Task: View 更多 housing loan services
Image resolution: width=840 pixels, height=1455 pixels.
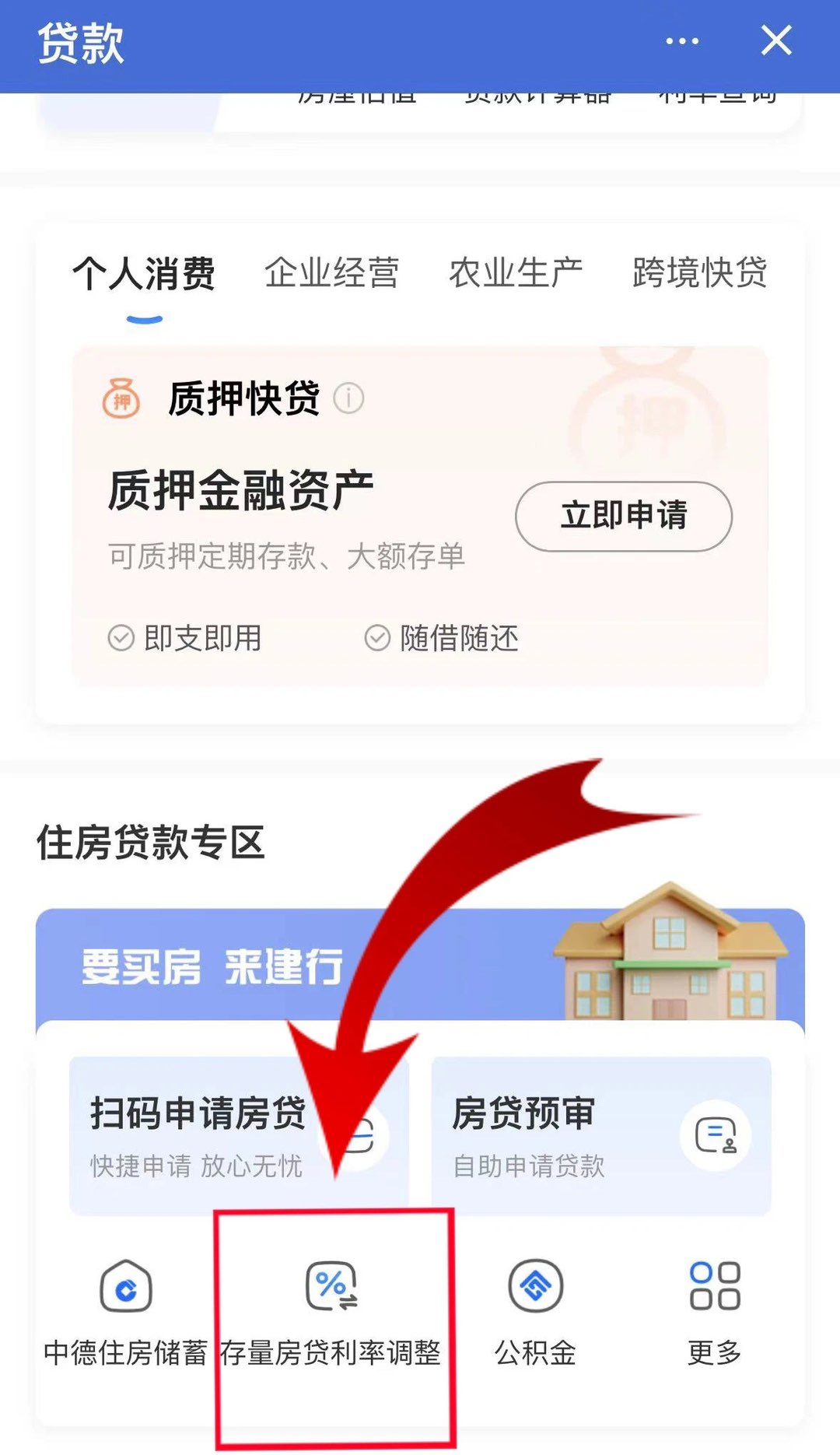Action: 714,1311
